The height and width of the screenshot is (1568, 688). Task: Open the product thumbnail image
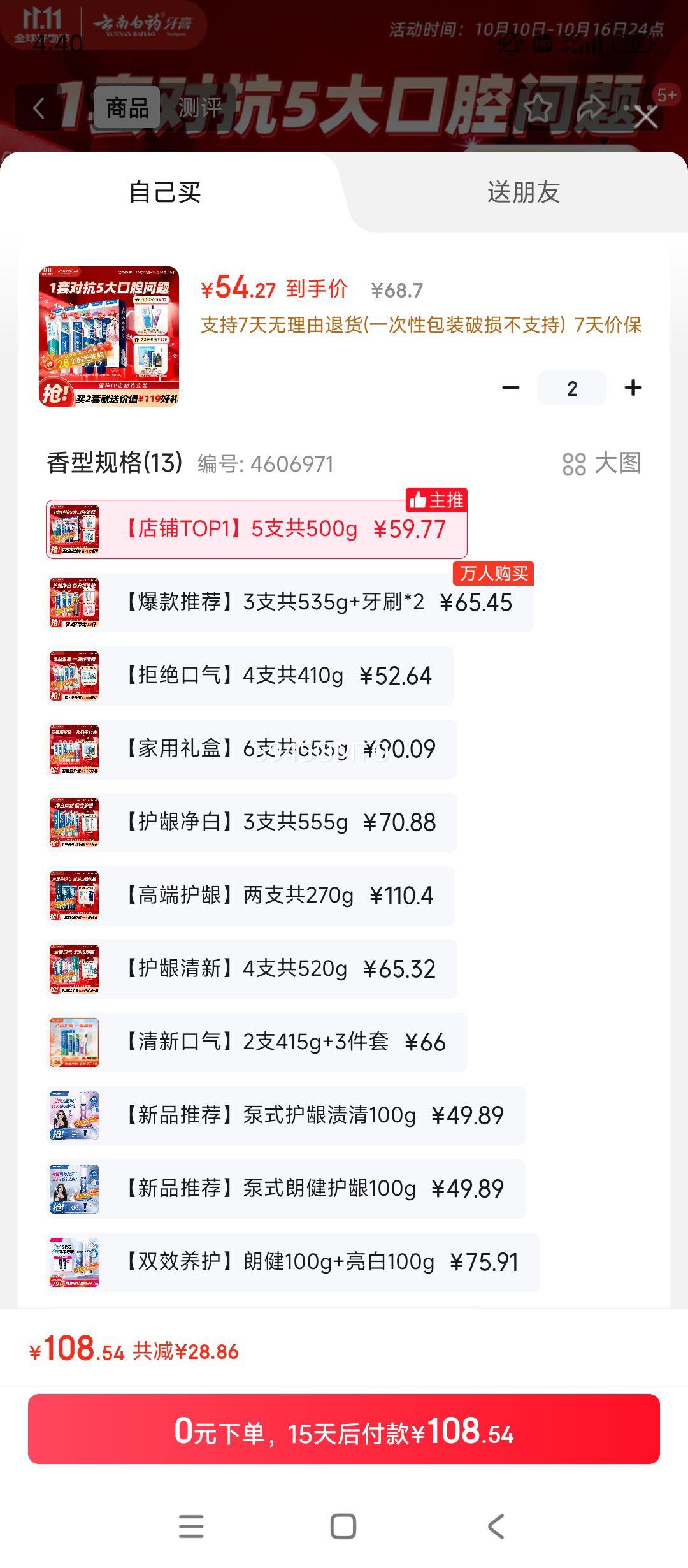[x=109, y=336]
